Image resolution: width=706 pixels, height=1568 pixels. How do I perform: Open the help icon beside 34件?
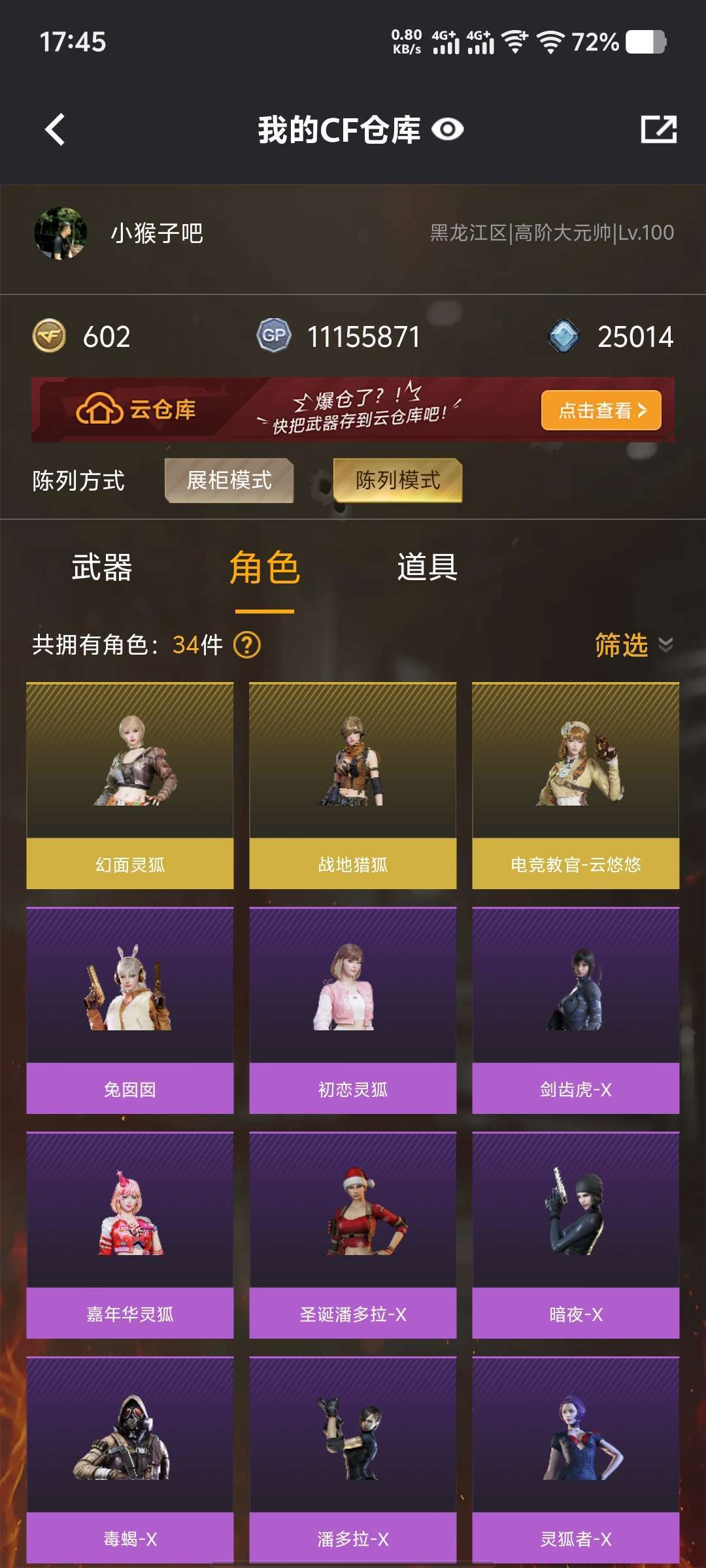coord(247,645)
